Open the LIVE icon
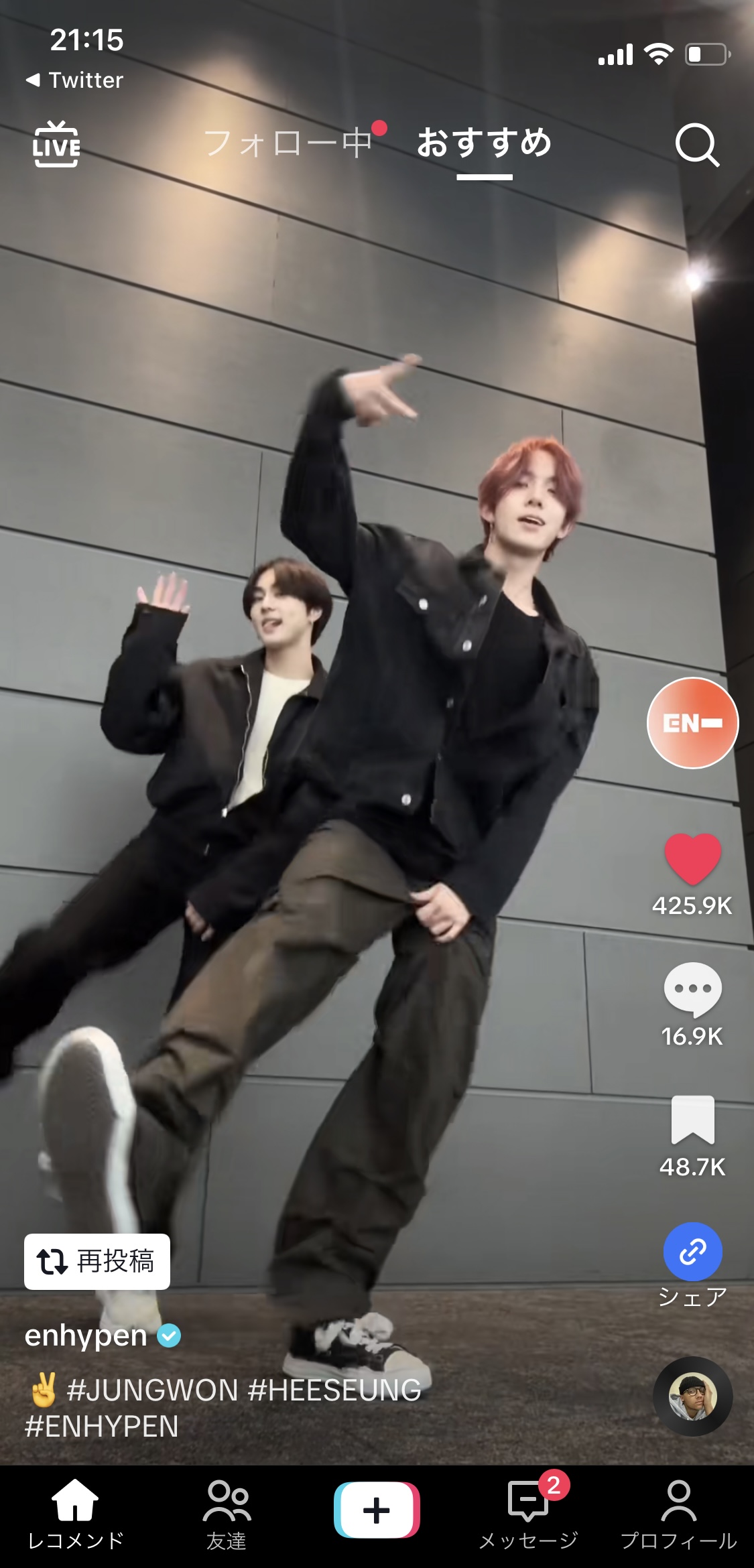This screenshot has height=1568, width=754. point(56,144)
